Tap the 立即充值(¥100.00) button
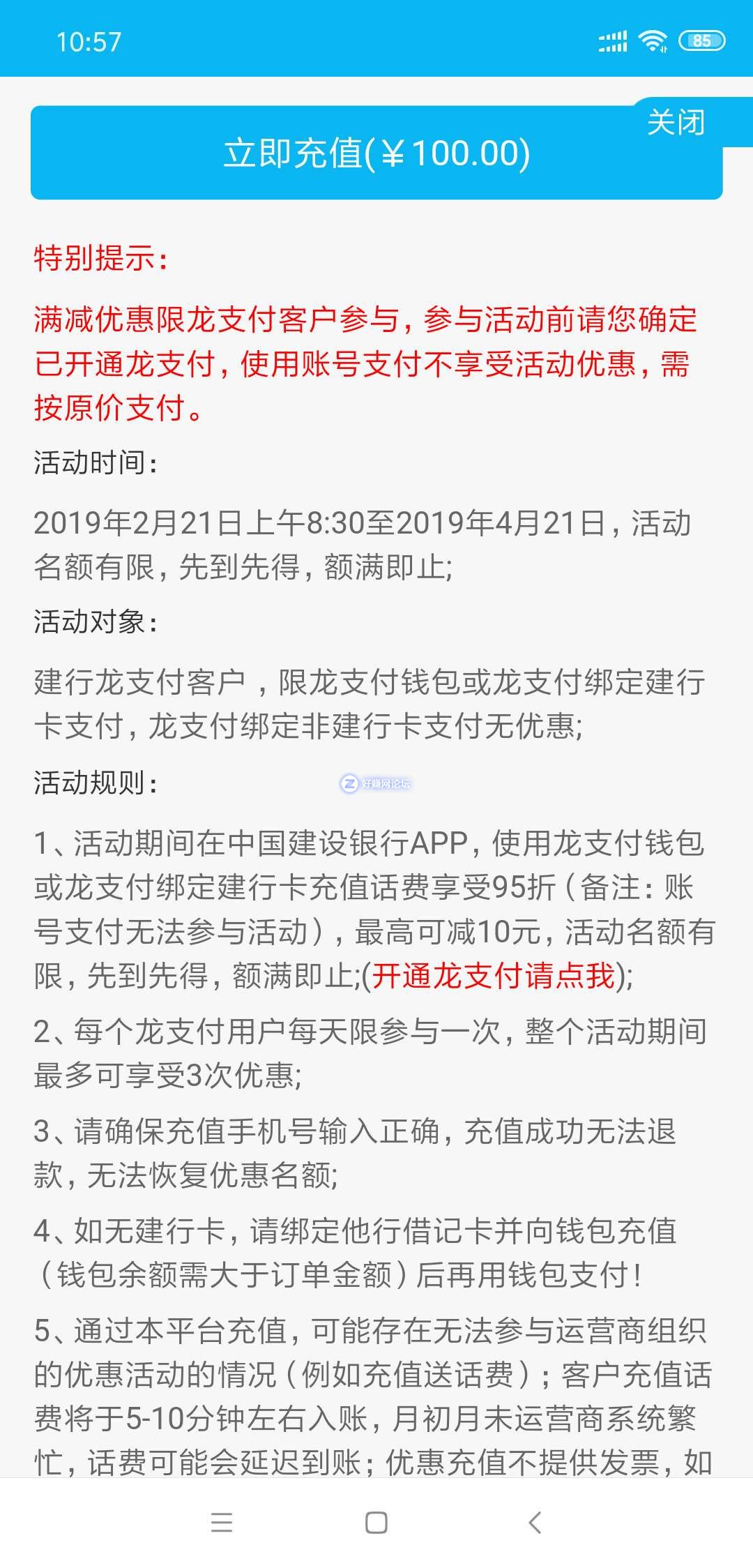The height and width of the screenshot is (1568, 753). 376,153
